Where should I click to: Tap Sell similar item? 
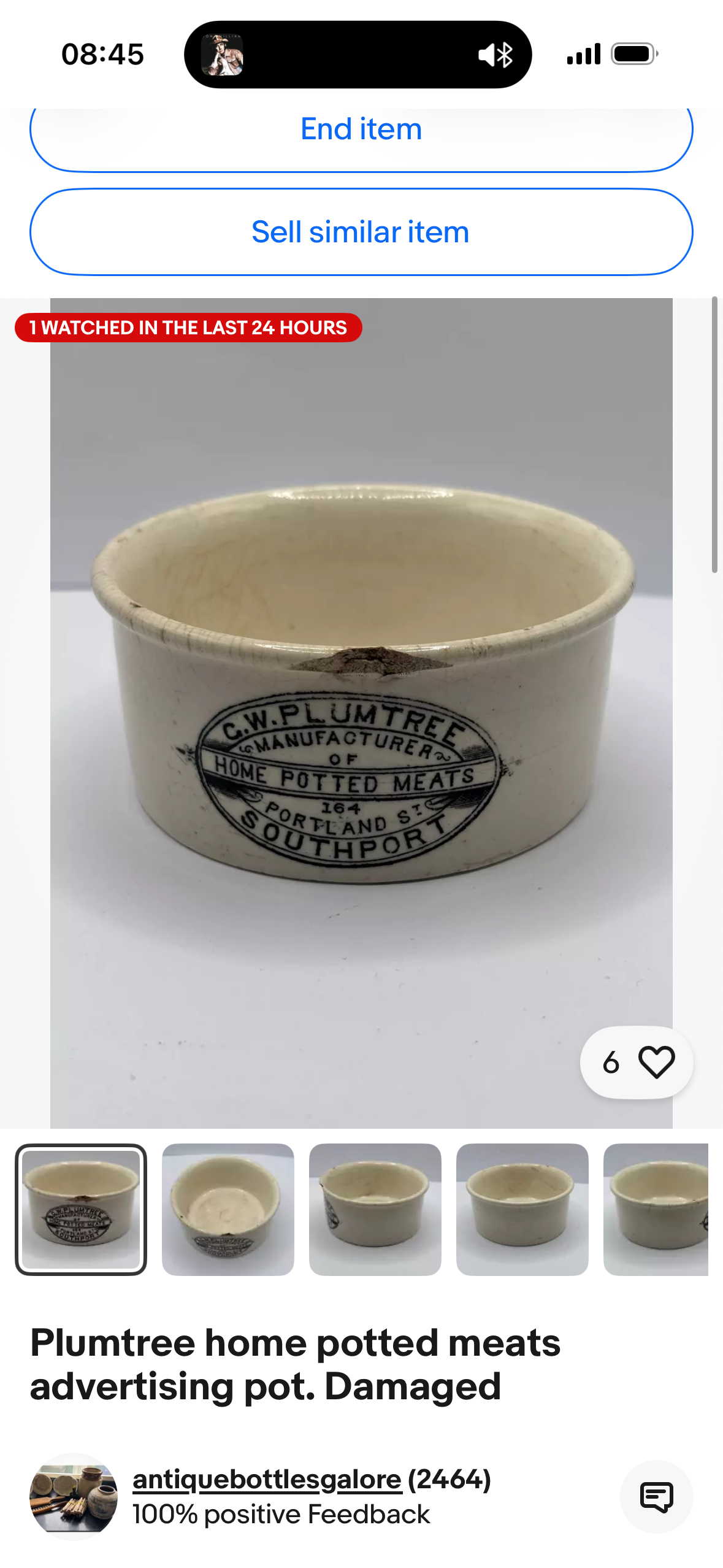tap(361, 232)
